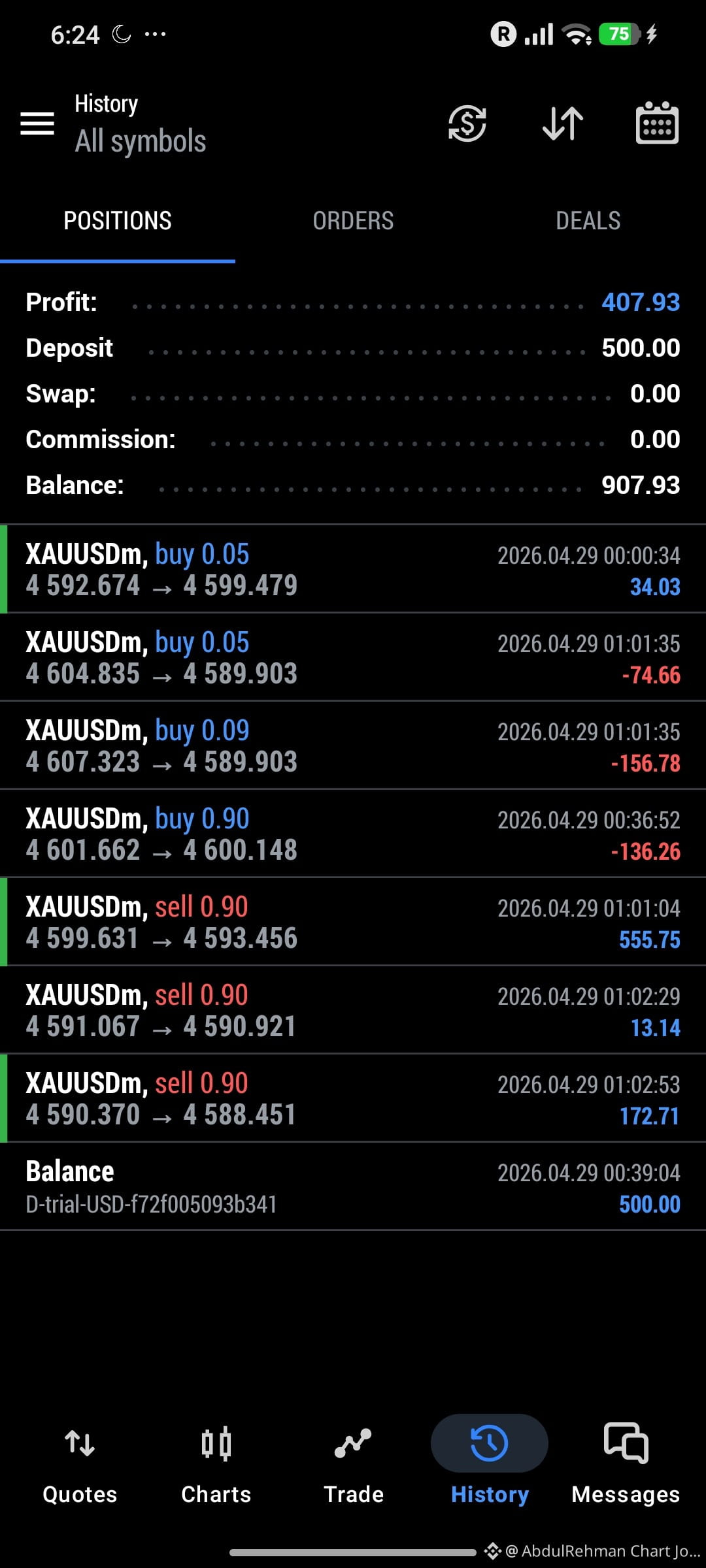Open the hamburger drawer menu
The height and width of the screenshot is (1568, 706).
tap(37, 123)
